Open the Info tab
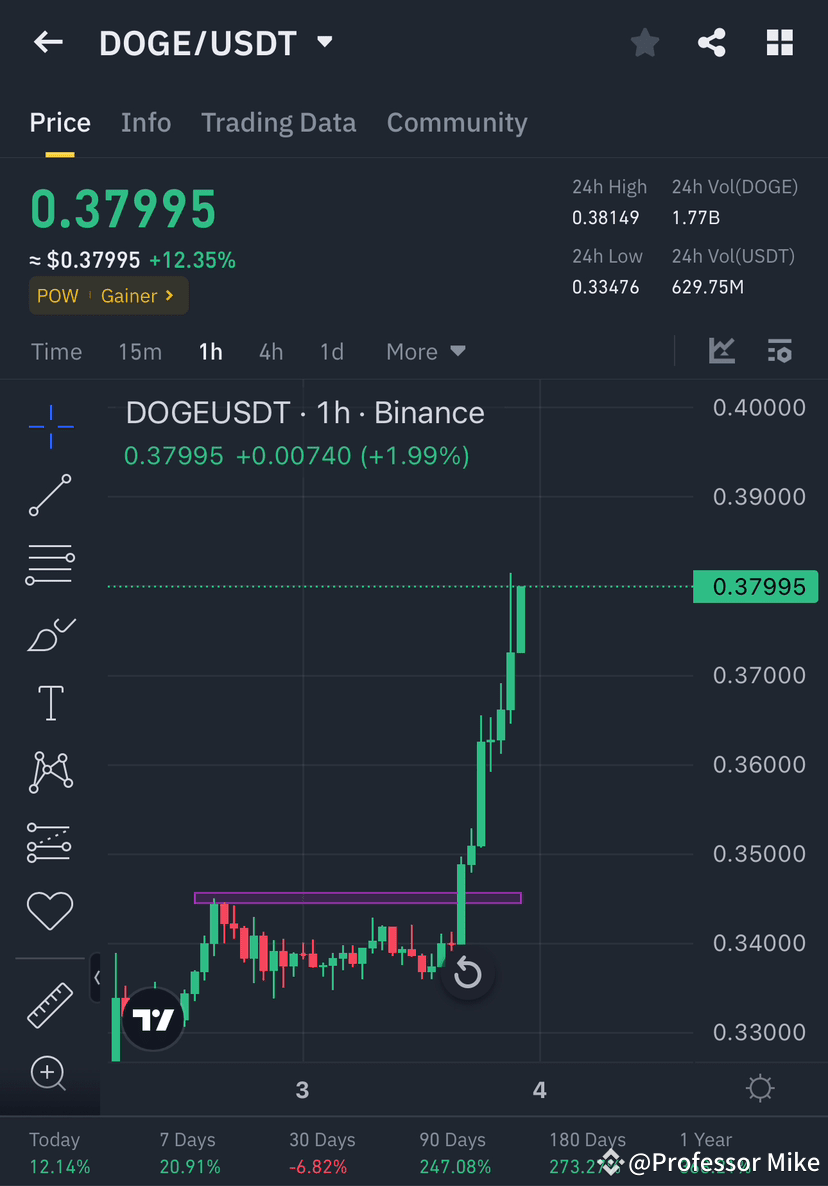The image size is (828, 1186). 146,122
